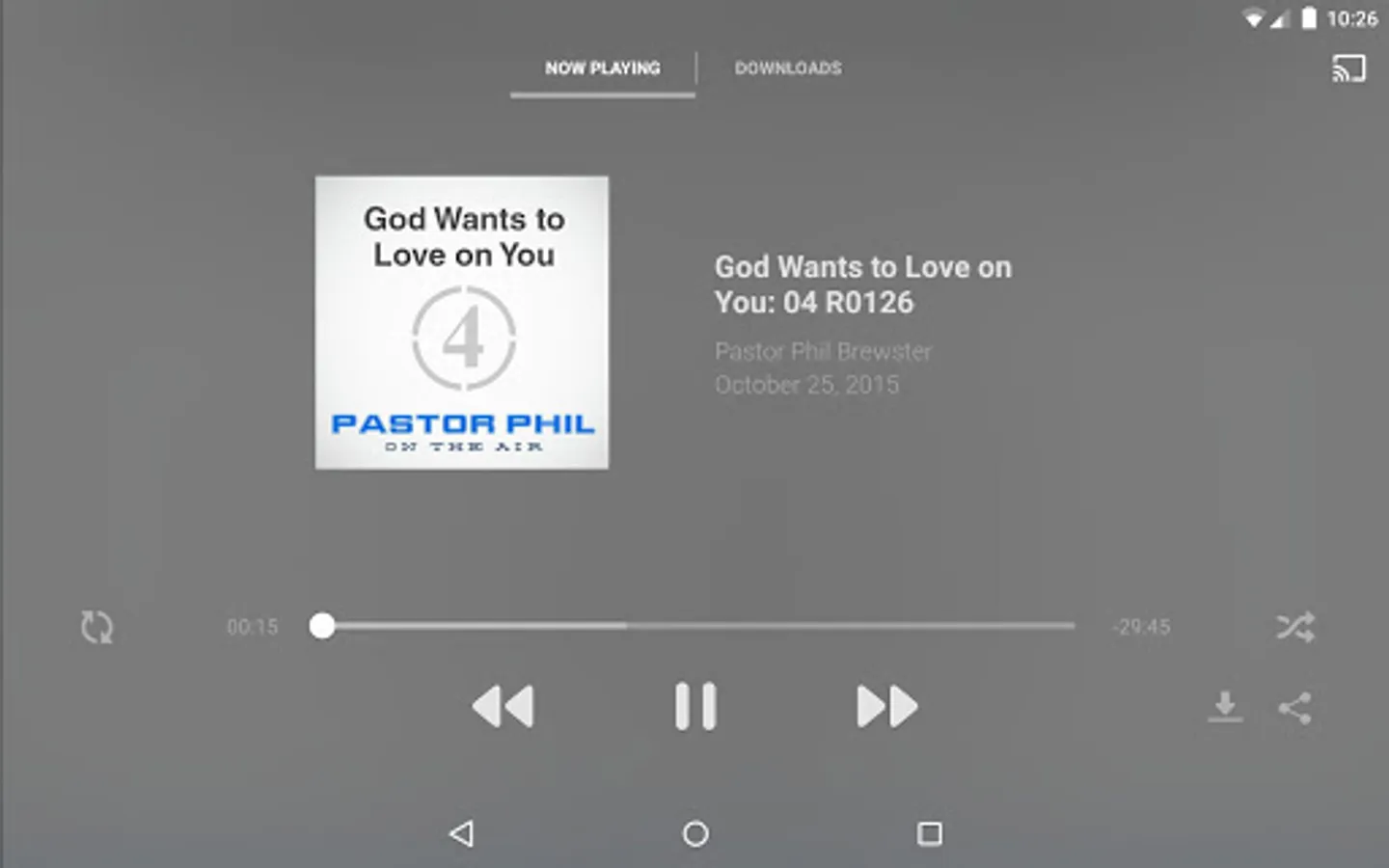Image resolution: width=1389 pixels, height=868 pixels.
Task: Select the Now Playing tab
Action: point(603,68)
